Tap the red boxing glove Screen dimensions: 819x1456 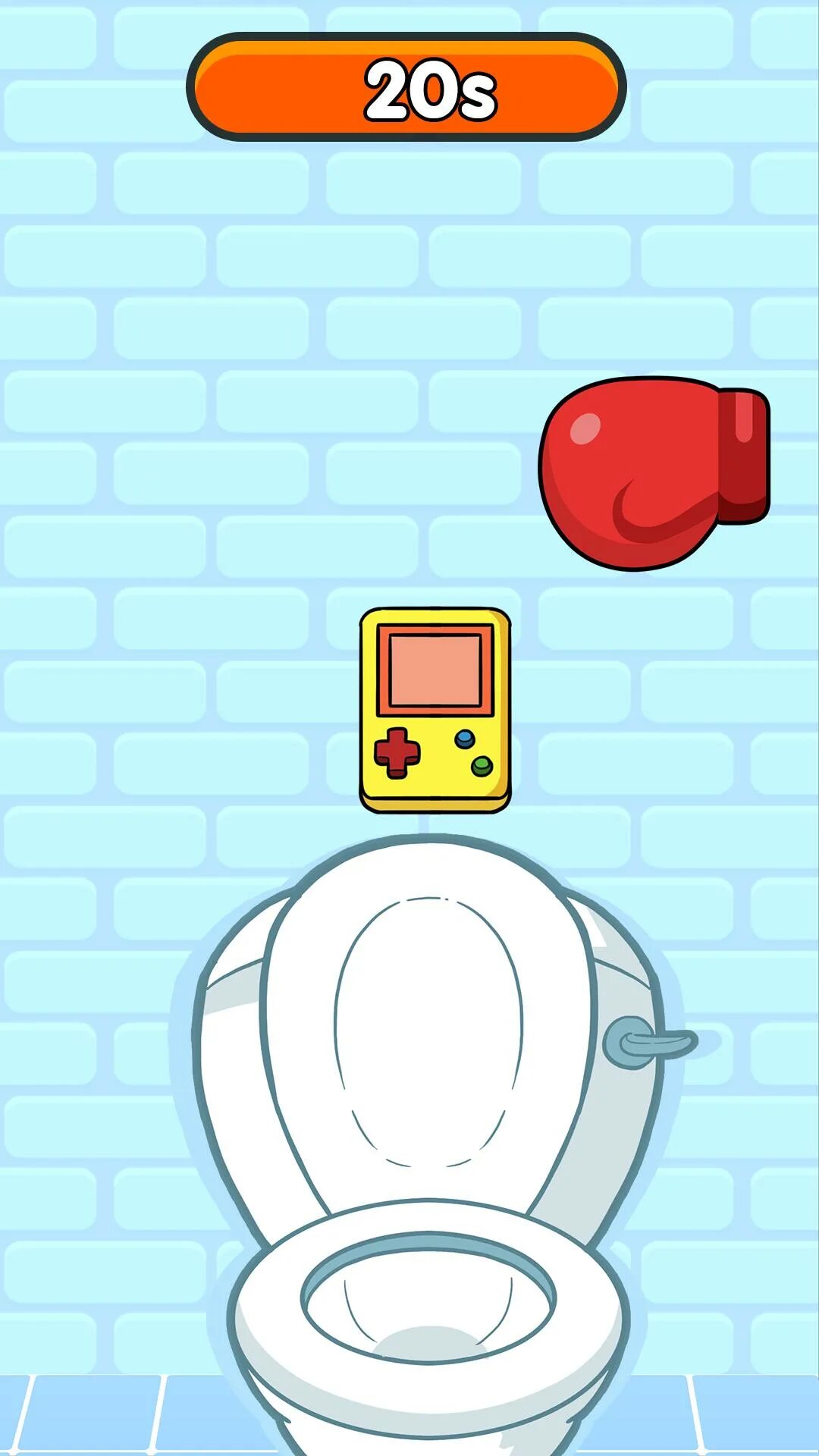[x=654, y=472]
